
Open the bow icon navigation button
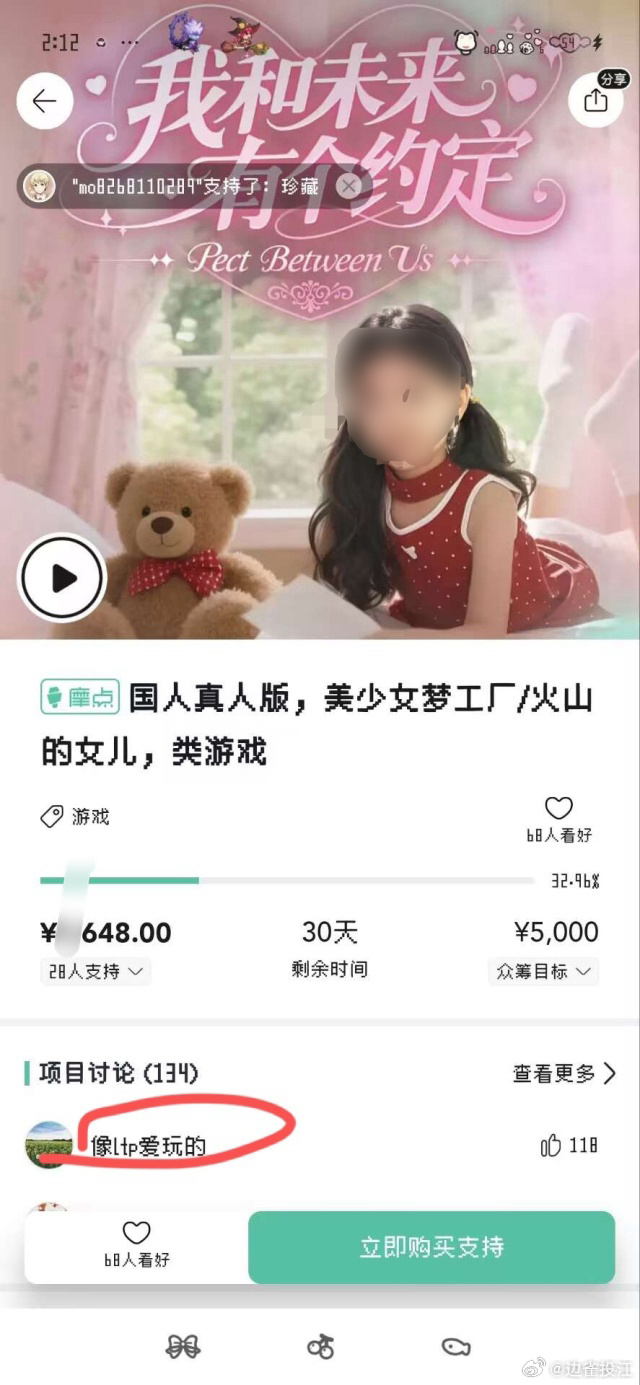coord(182,1347)
